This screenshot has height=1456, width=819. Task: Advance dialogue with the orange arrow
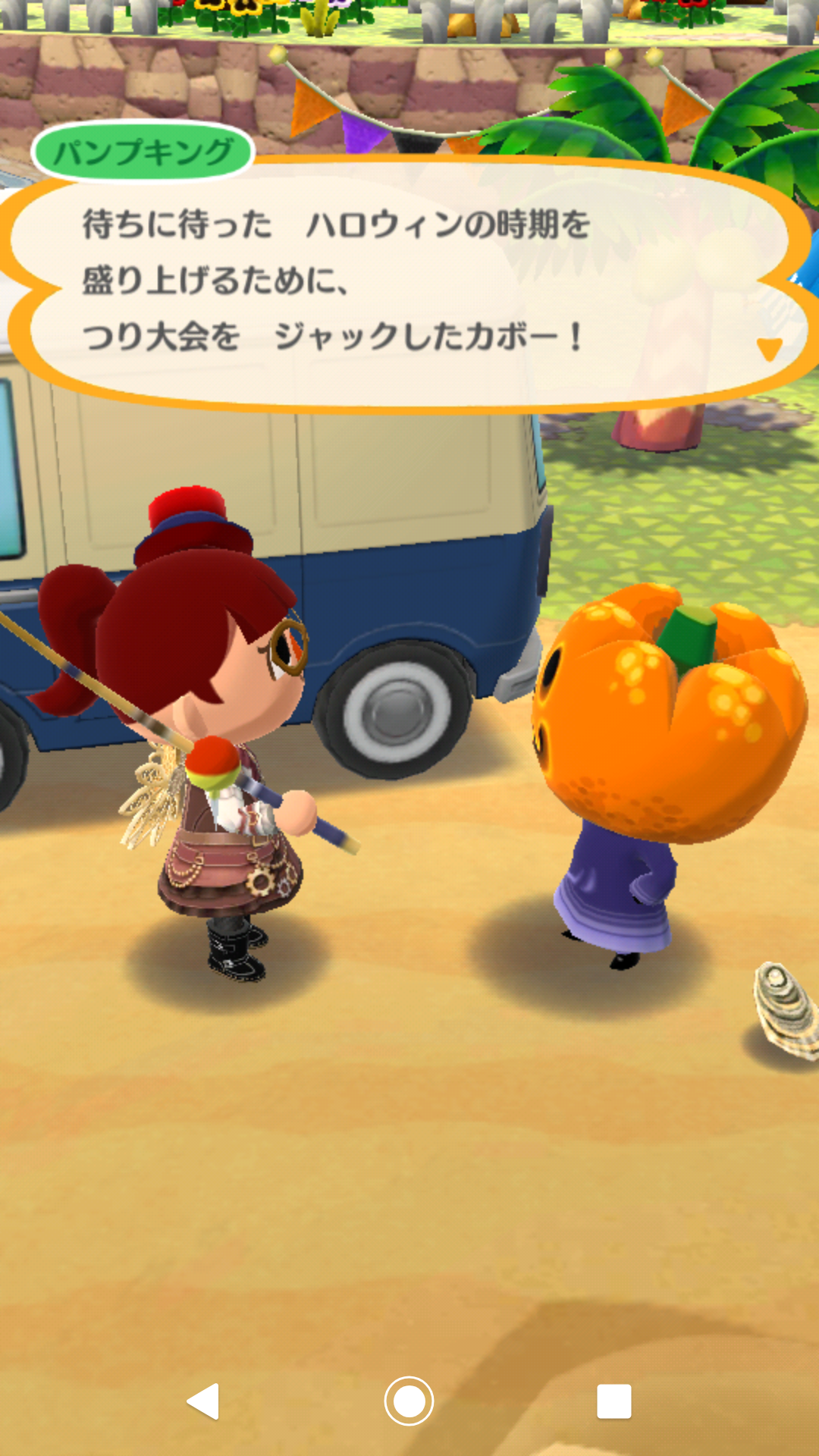point(769,348)
